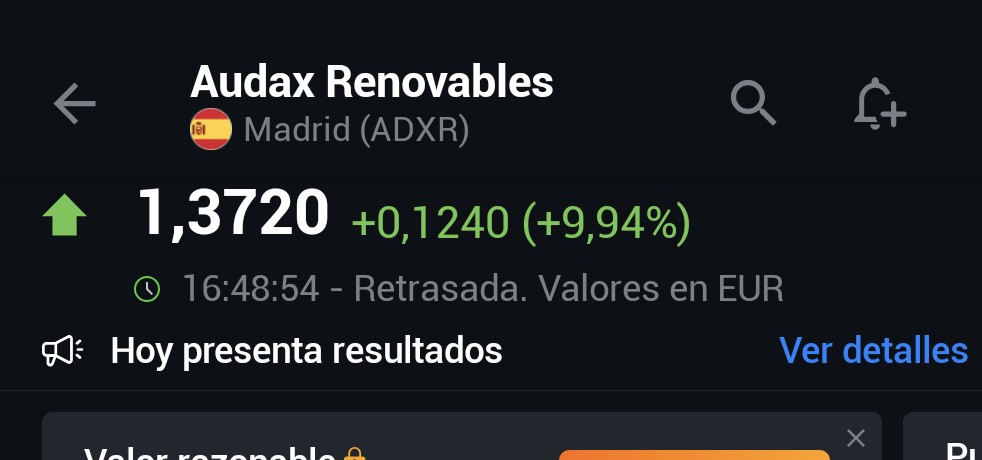
Task: Add a price alert with the bell
Action: point(878,104)
